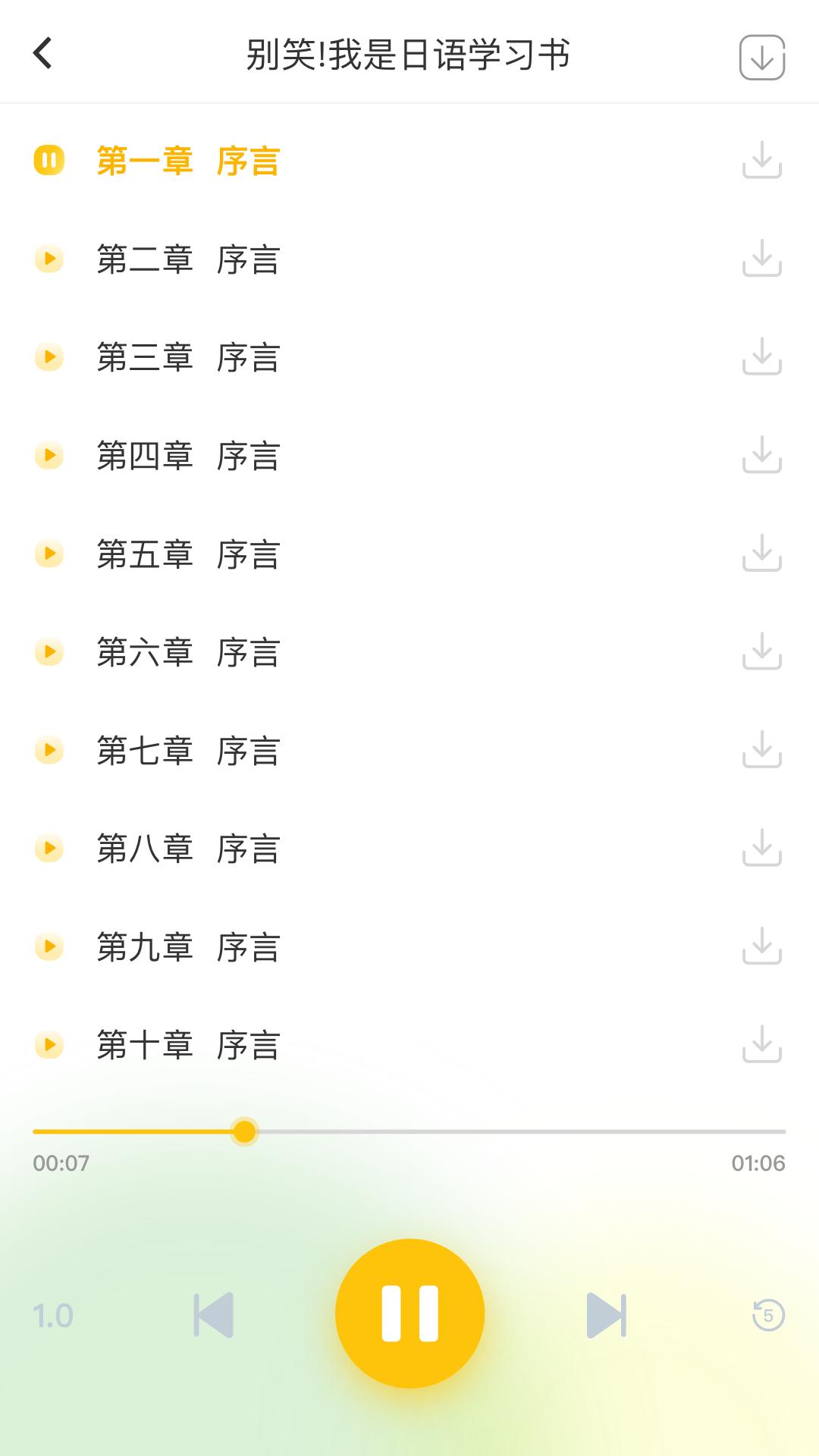
Task: Download 第一章 序言
Action: (x=761, y=160)
